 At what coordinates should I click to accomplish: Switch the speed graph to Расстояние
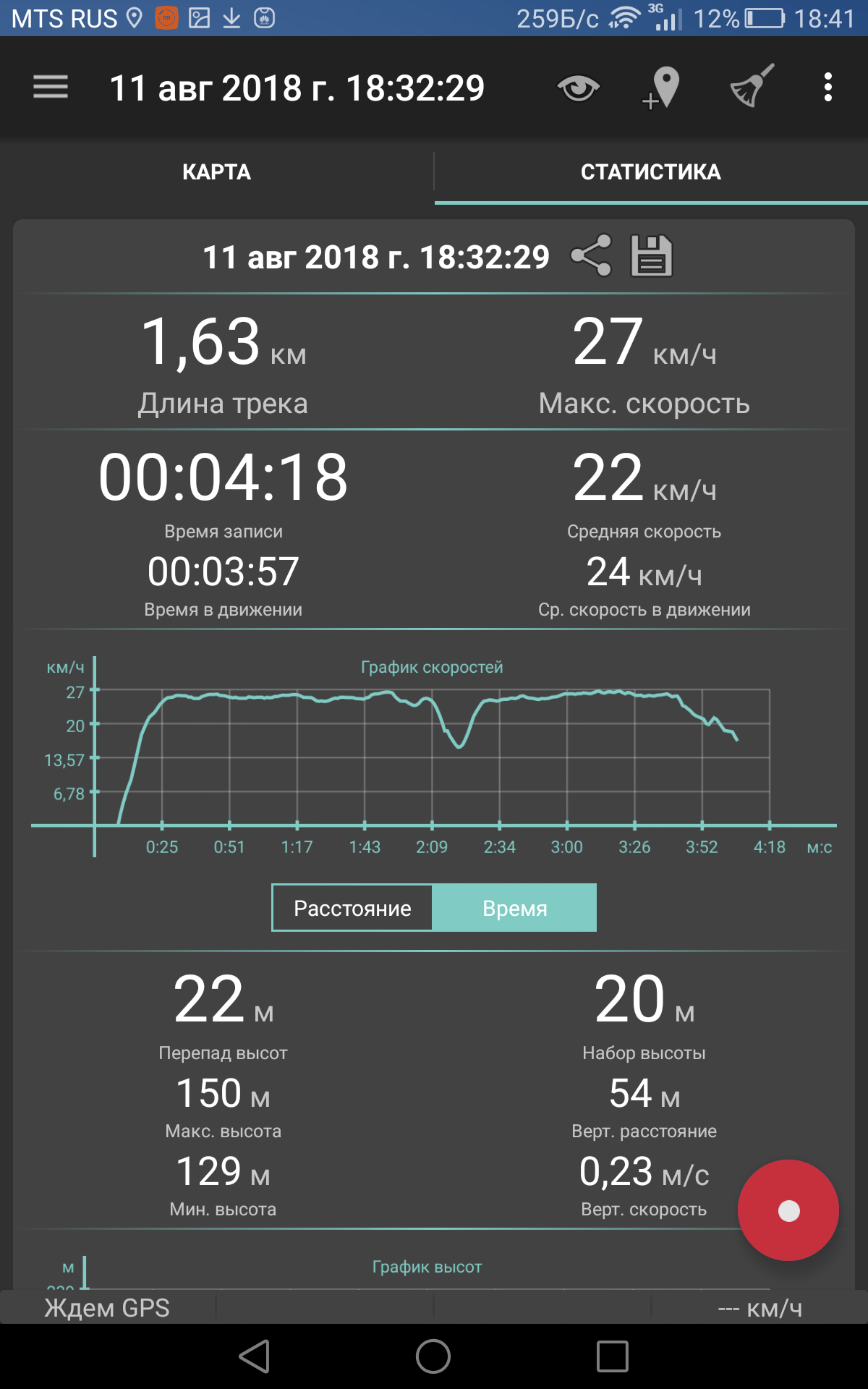(x=352, y=908)
